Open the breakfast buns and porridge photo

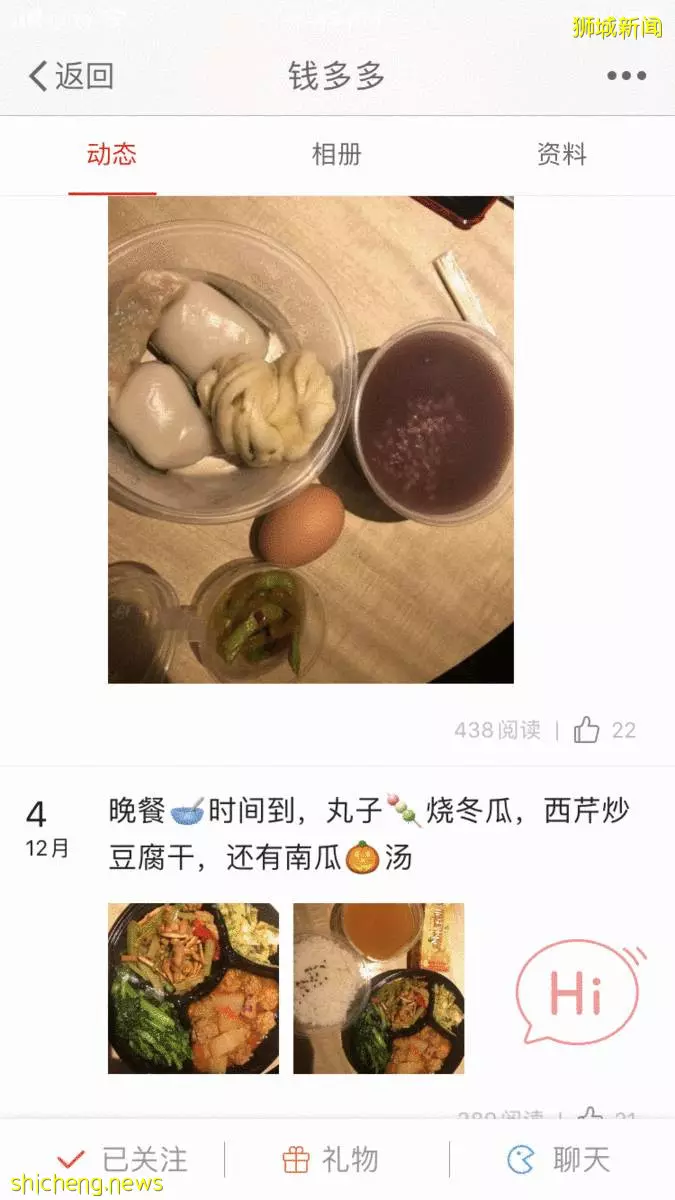[x=311, y=440]
